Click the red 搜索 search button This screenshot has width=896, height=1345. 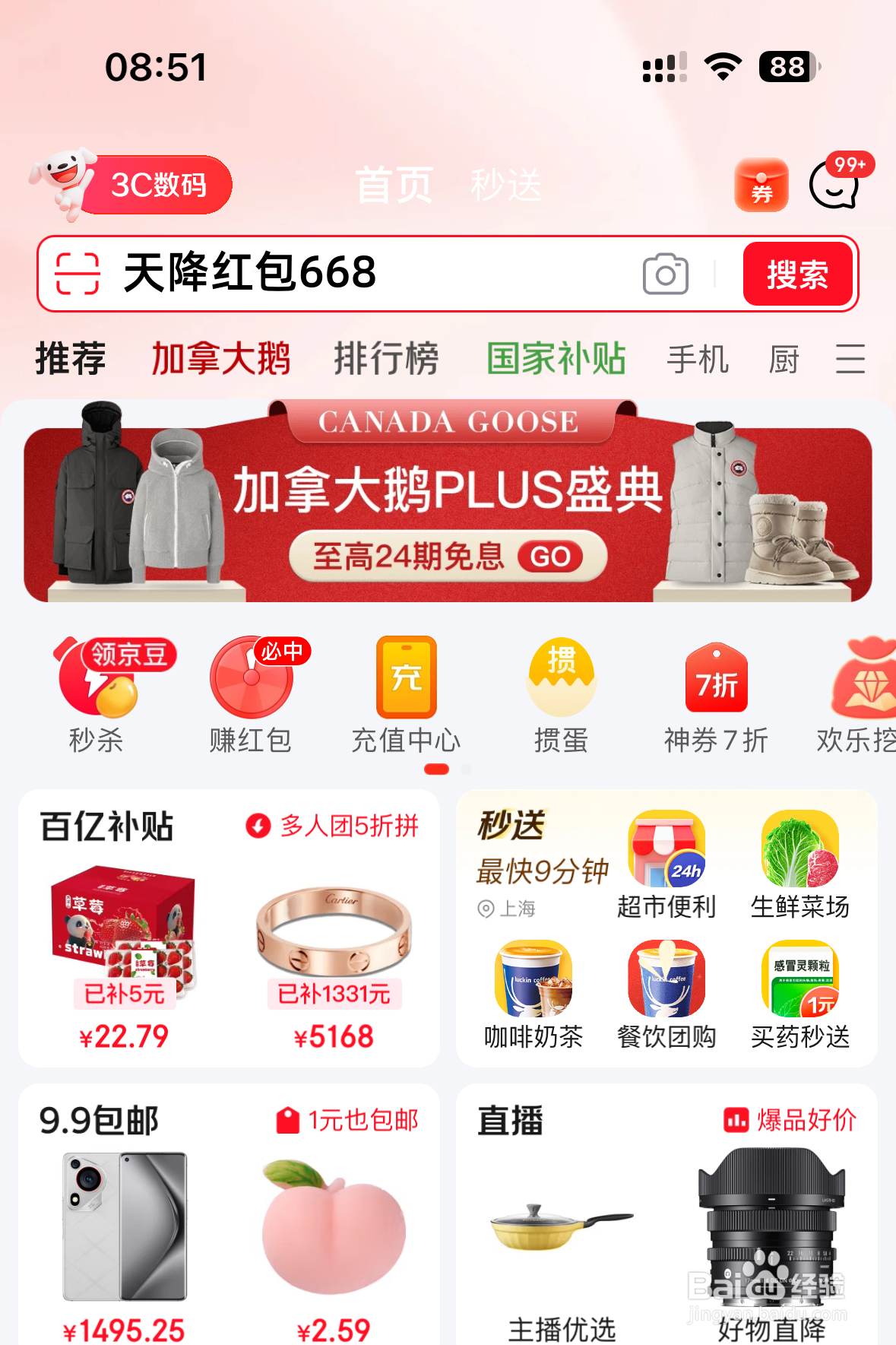coord(797,274)
